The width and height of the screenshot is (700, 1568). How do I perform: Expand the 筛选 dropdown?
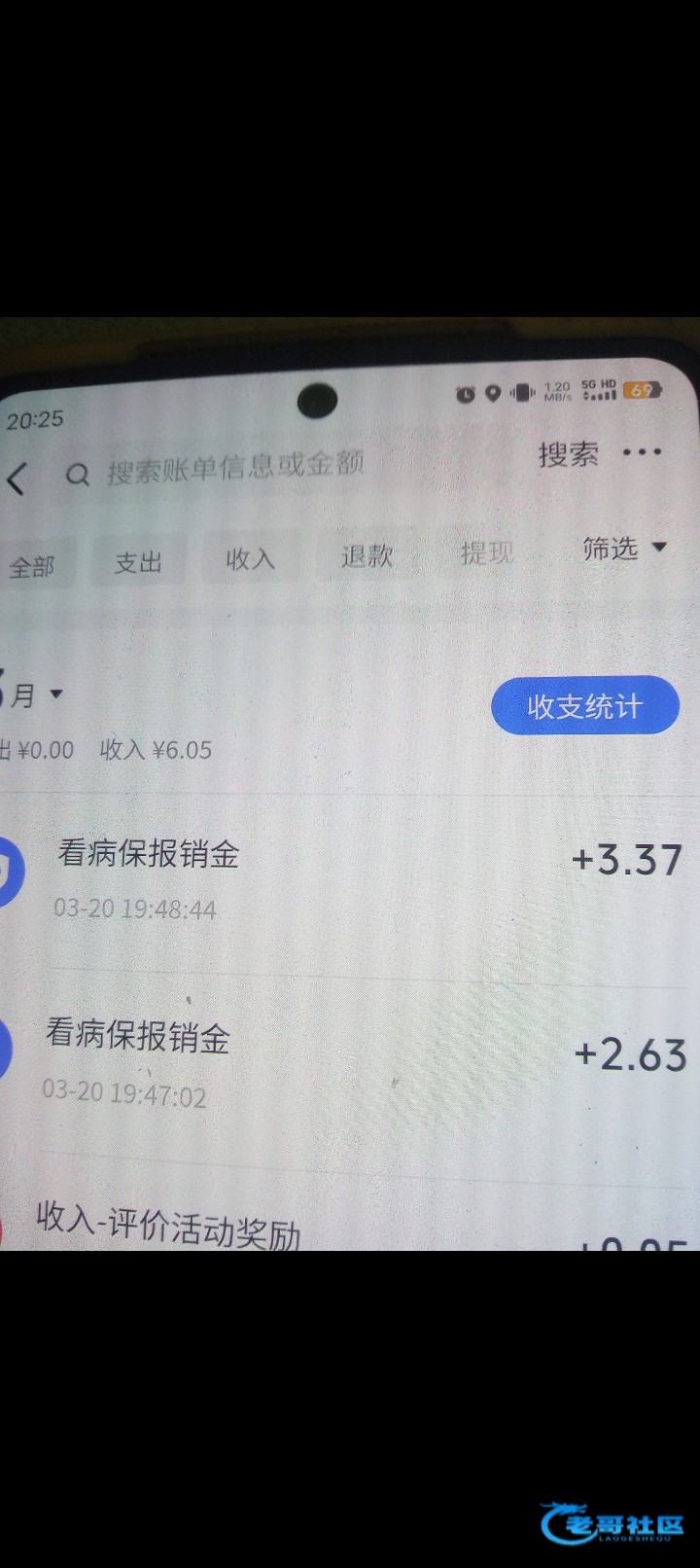point(624,549)
